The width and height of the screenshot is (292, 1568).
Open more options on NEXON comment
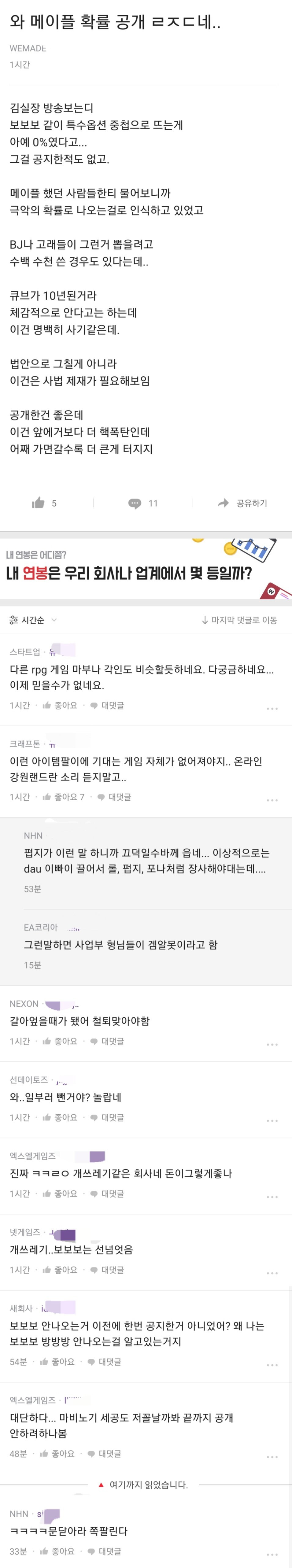coord(272,1045)
